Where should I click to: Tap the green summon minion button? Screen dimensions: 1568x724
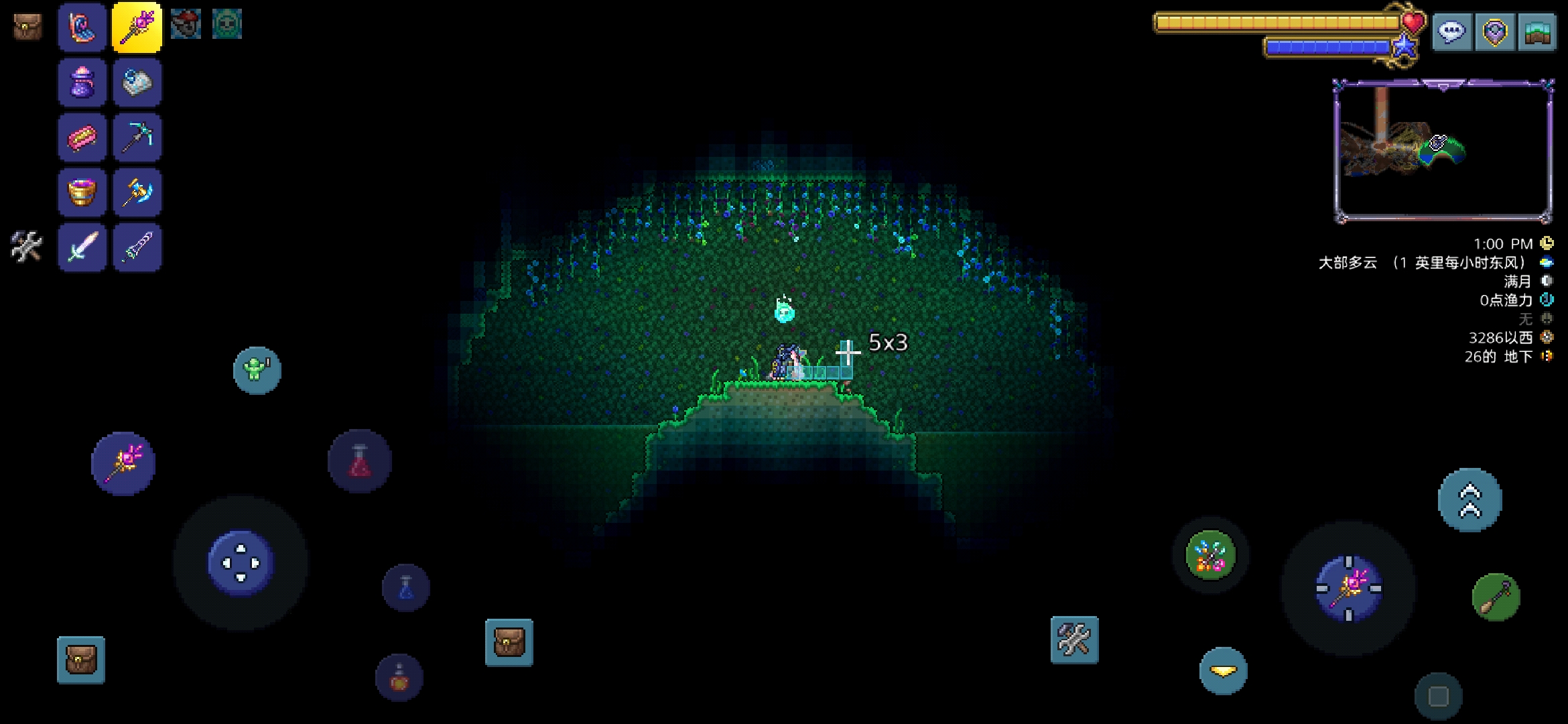click(257, 369)
